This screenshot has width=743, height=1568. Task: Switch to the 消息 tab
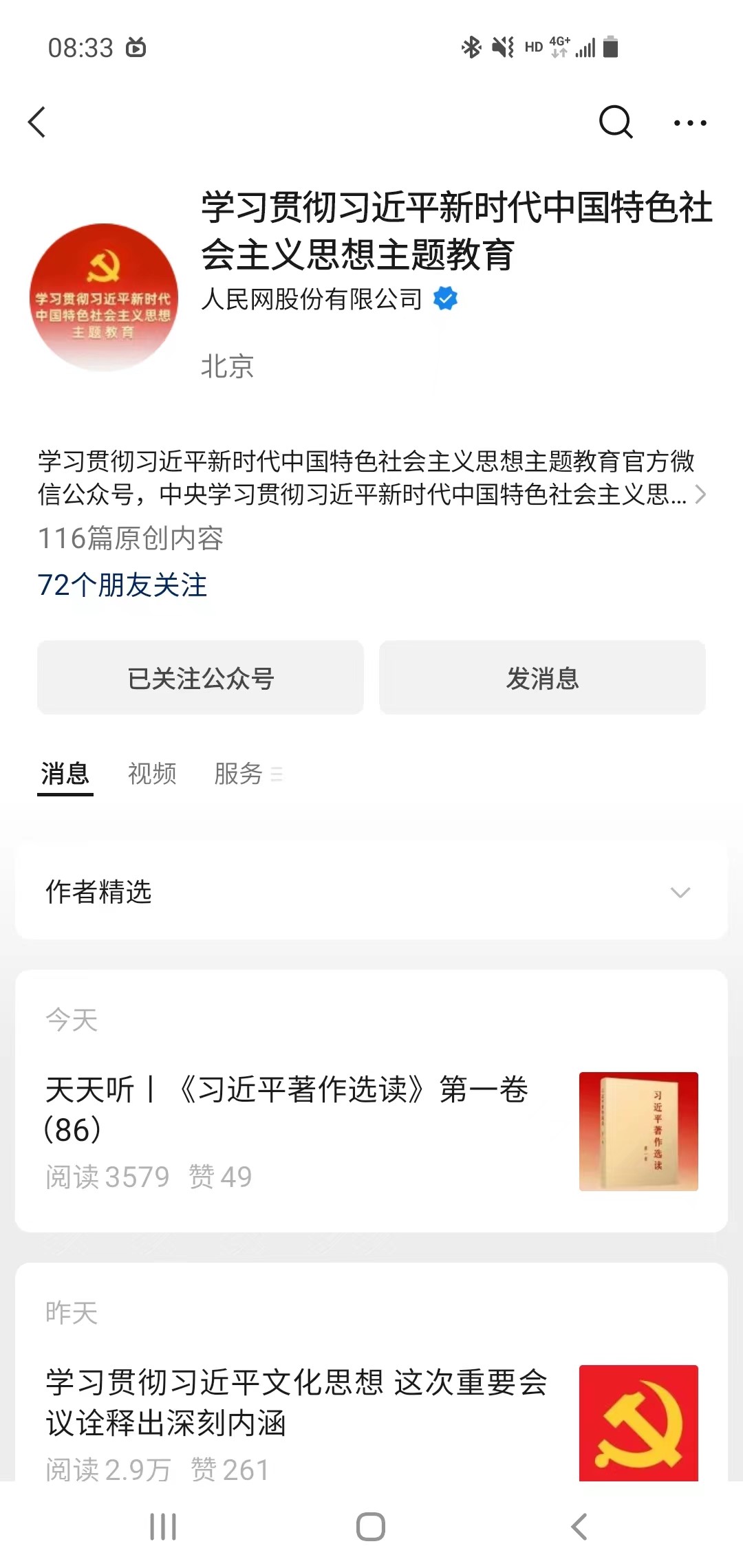pyautogui.click(x=65, y=774)
